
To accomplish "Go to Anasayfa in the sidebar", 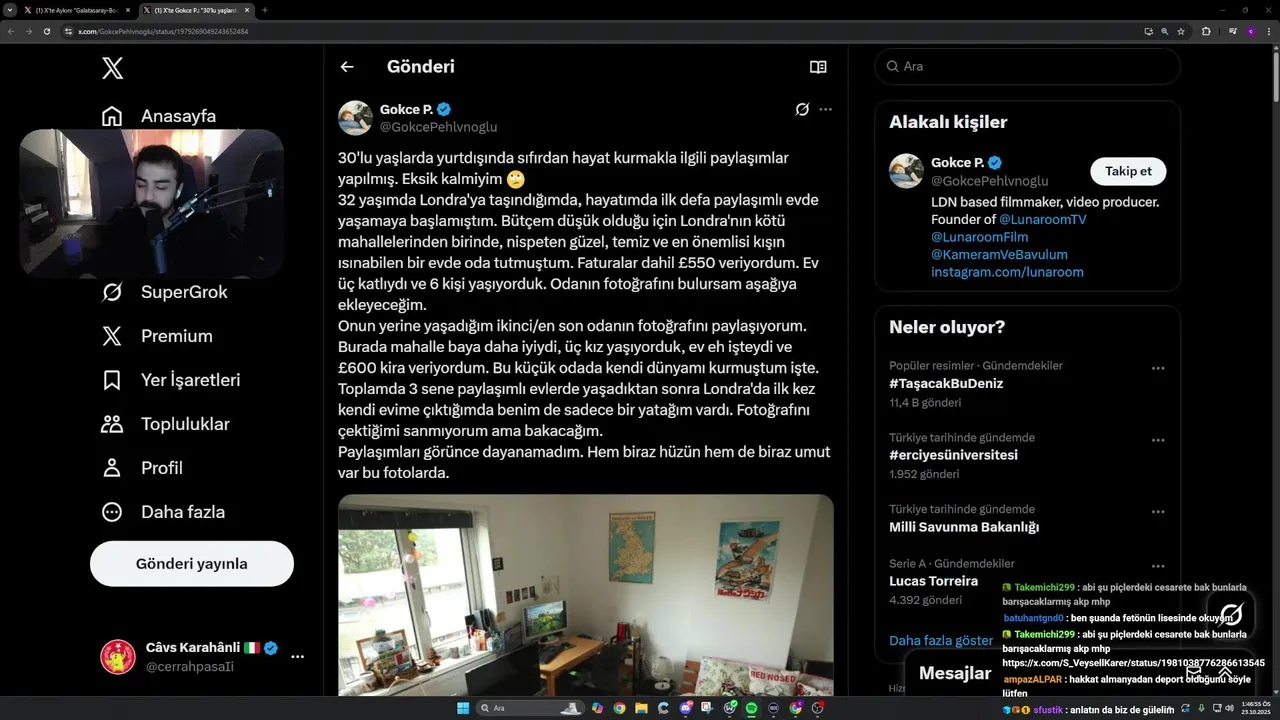I will (x=160, y=116).
